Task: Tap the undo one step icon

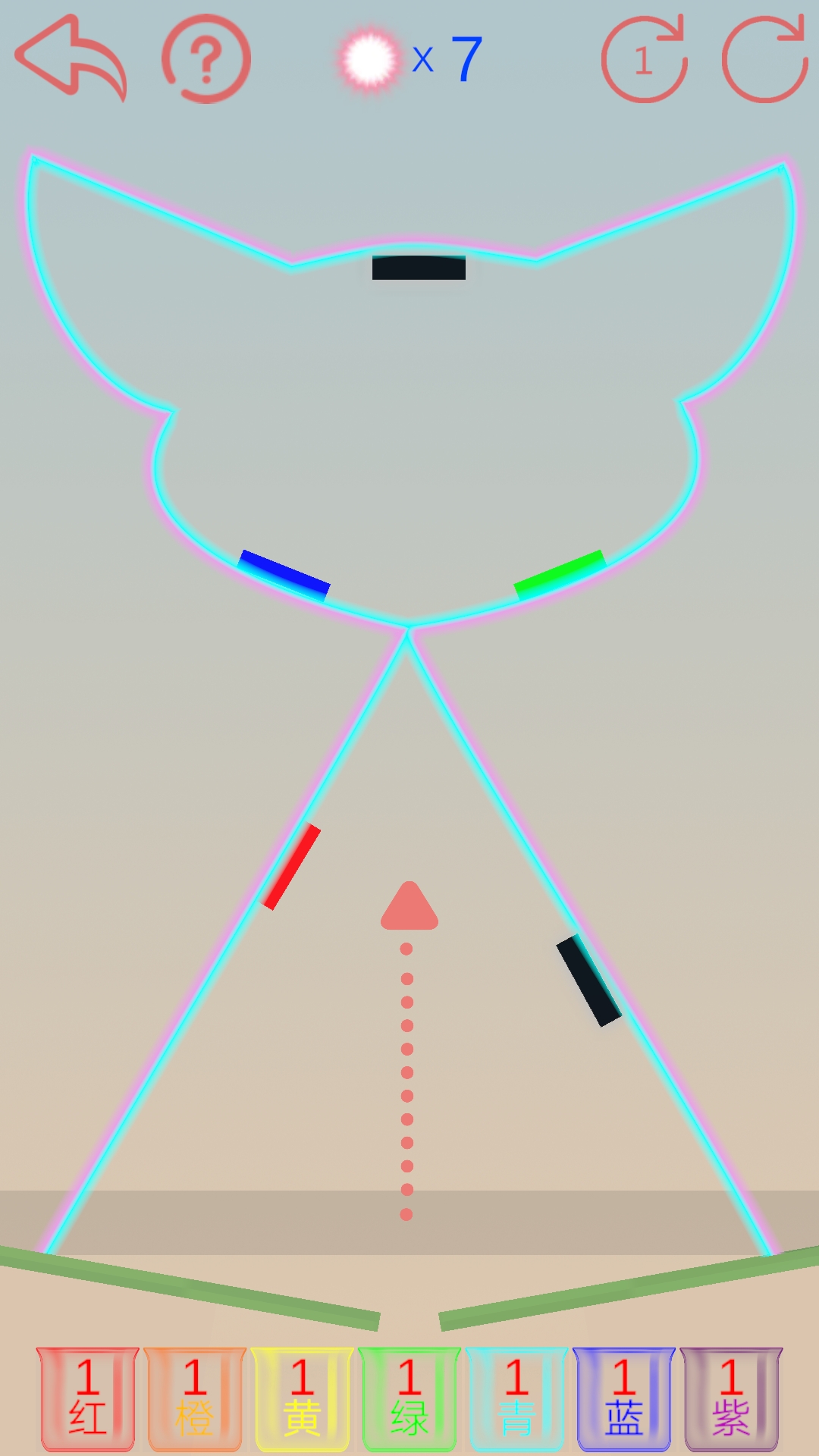Action: [x=644, y=60]
